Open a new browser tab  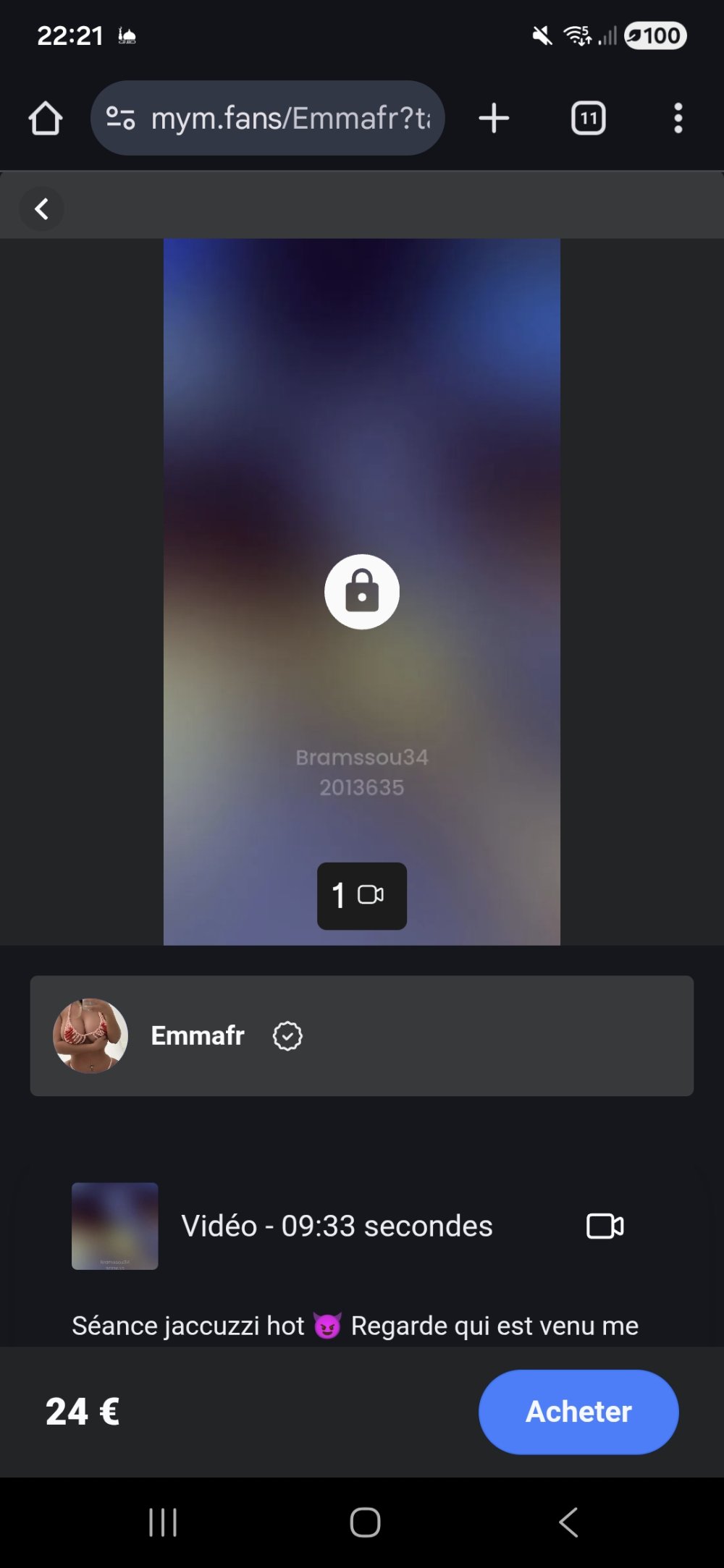[494, 118]
